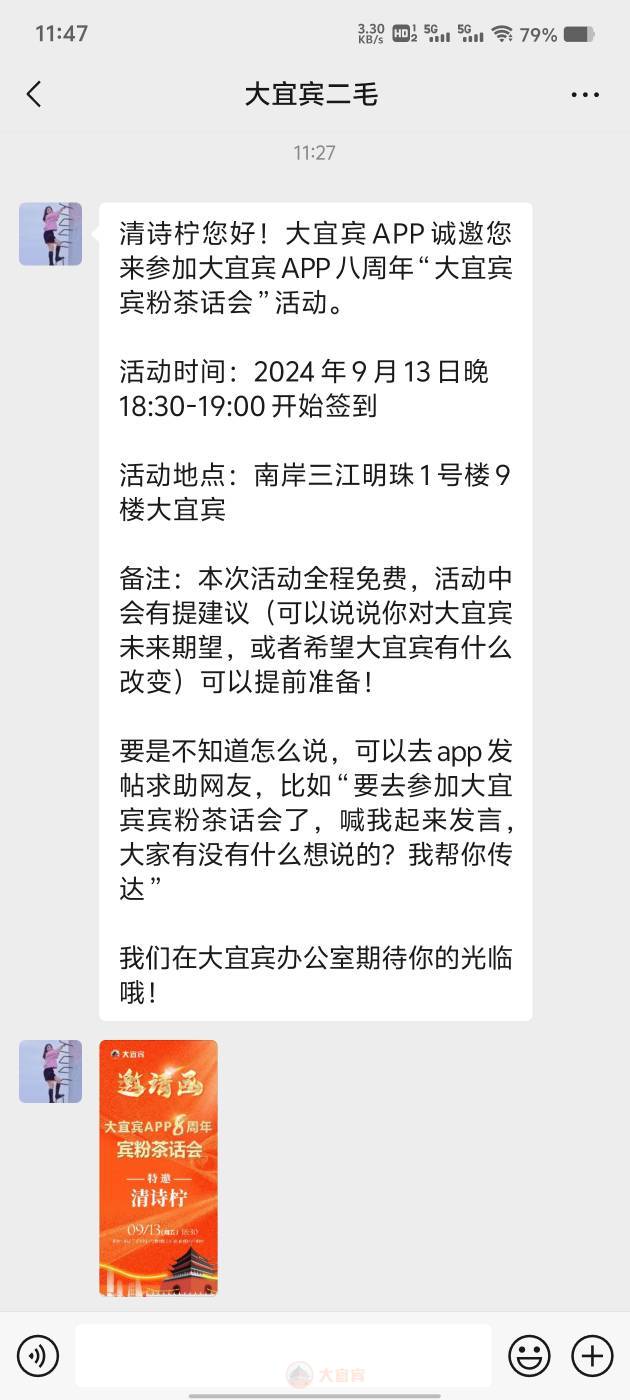Screen dimensions: 630x1400
Task: Open the sender's avatar beside the invitation picture
Action: point(50,1071)
